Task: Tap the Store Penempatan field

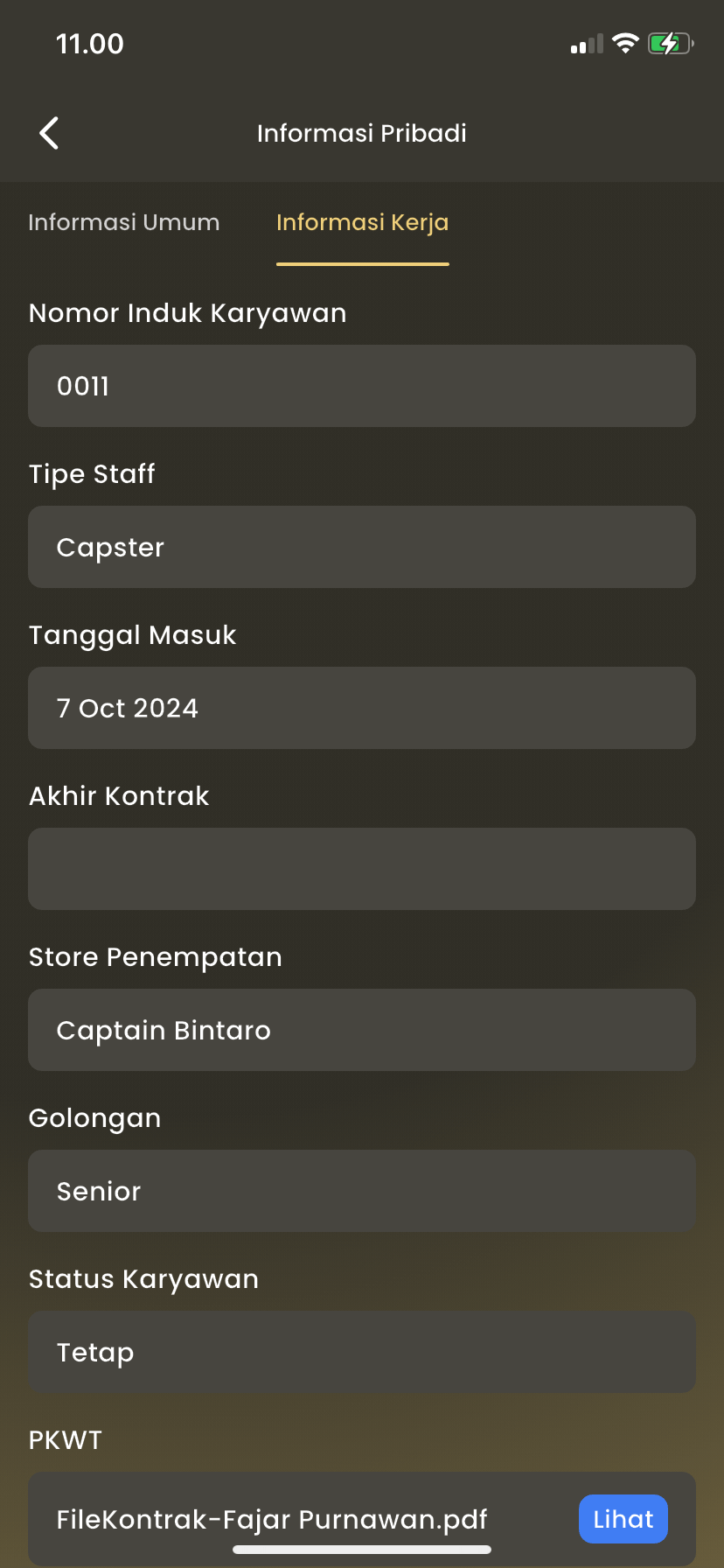Action: point(362,1030)
